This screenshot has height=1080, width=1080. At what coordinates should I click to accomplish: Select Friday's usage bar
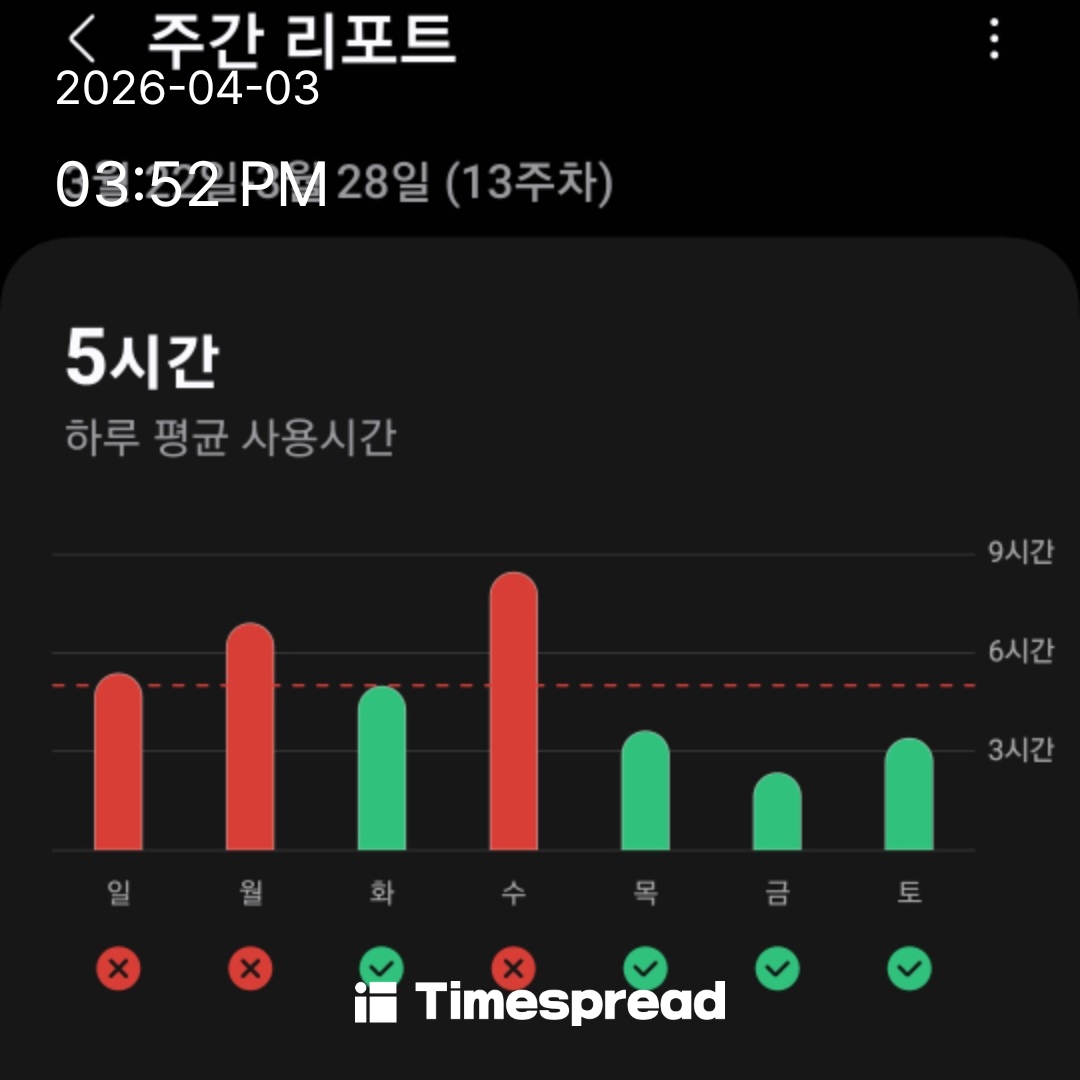coord(777,811)
